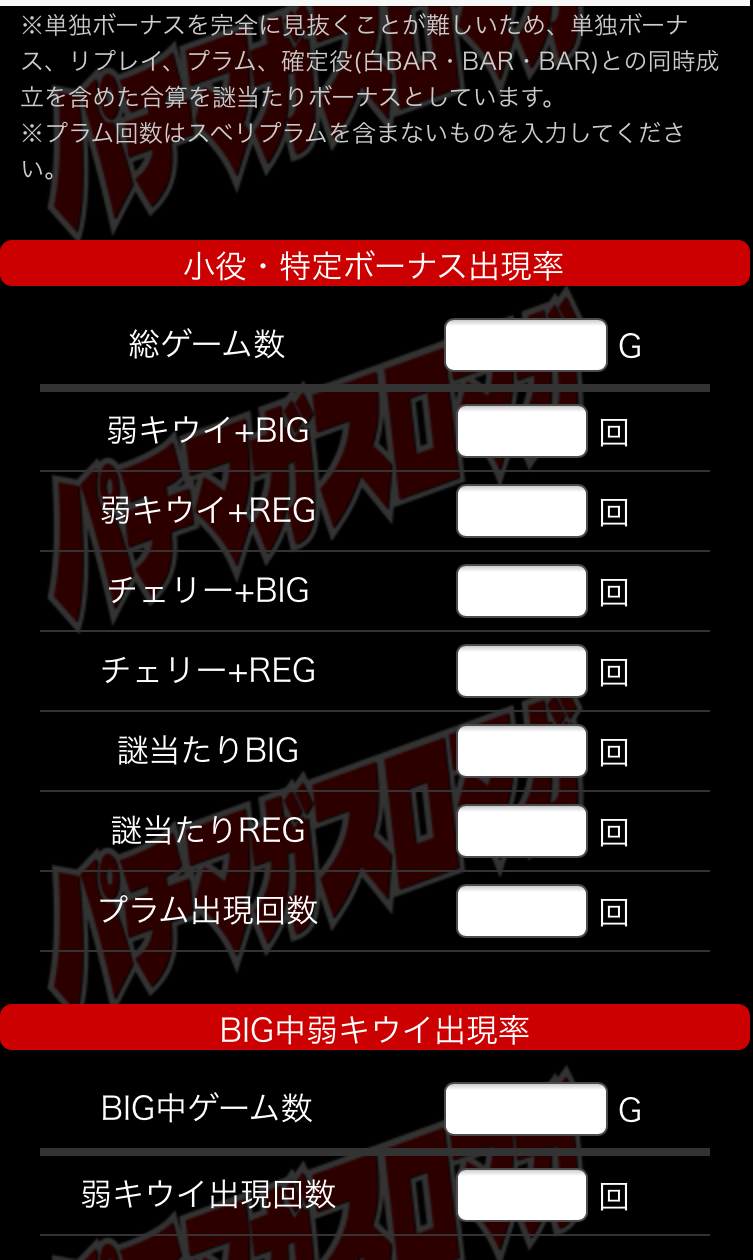Select the BIG中ゲーム数 input box
The image size is (753, 1260).
(x=526, y=1109)
